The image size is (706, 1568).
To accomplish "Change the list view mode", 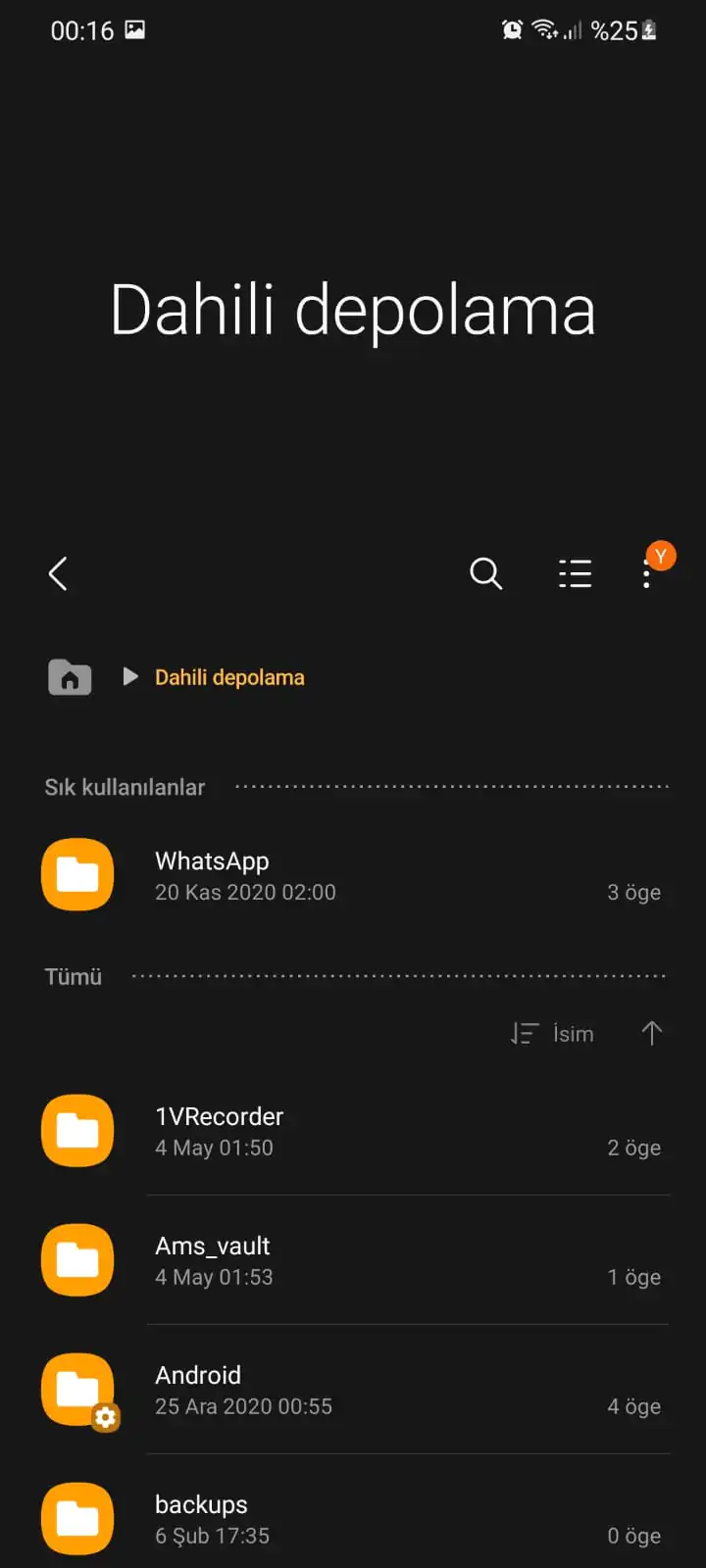I will click(575, 573).
